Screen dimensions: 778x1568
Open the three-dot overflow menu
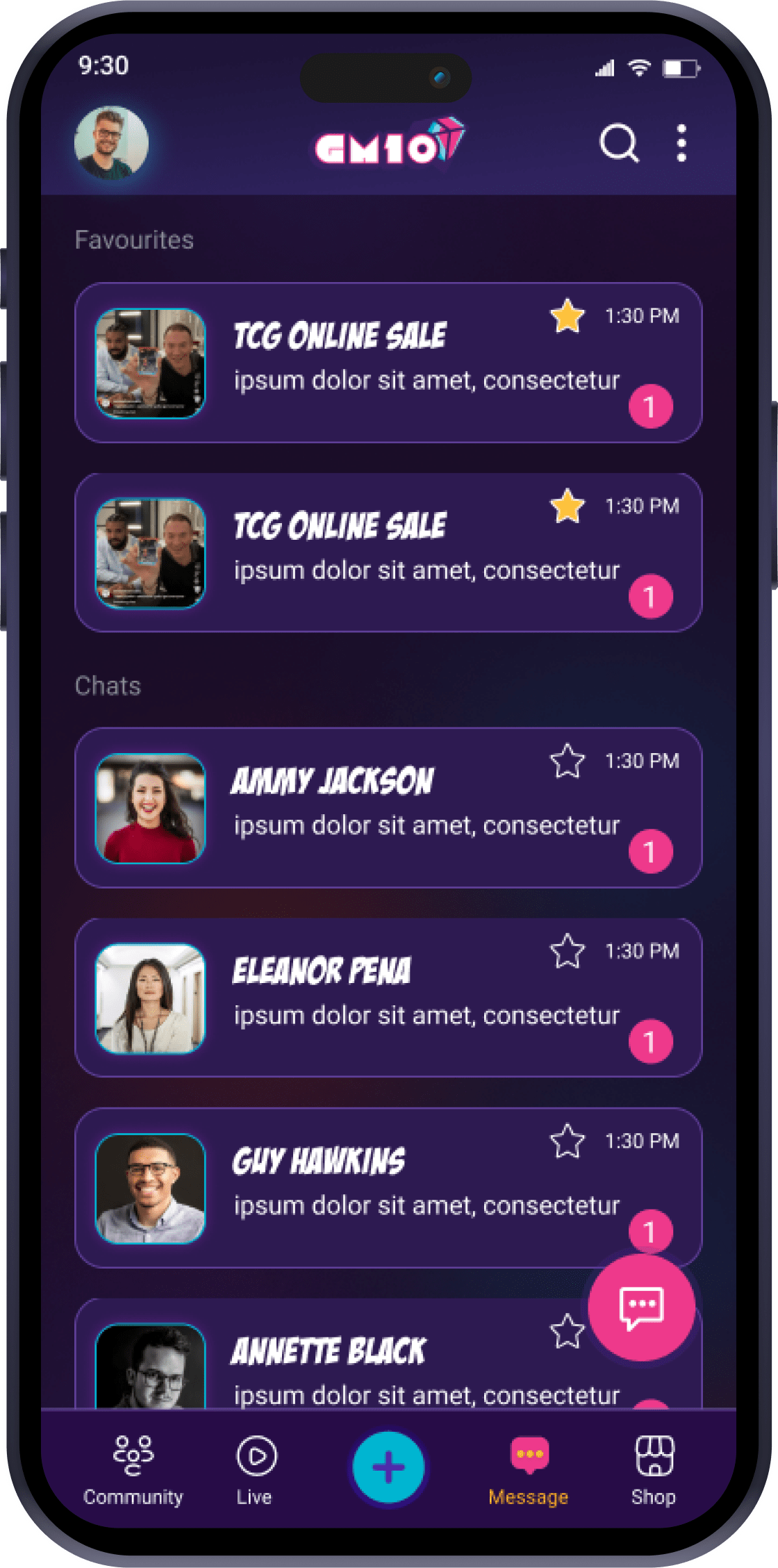pyautogui.click(x=681, y=144)
